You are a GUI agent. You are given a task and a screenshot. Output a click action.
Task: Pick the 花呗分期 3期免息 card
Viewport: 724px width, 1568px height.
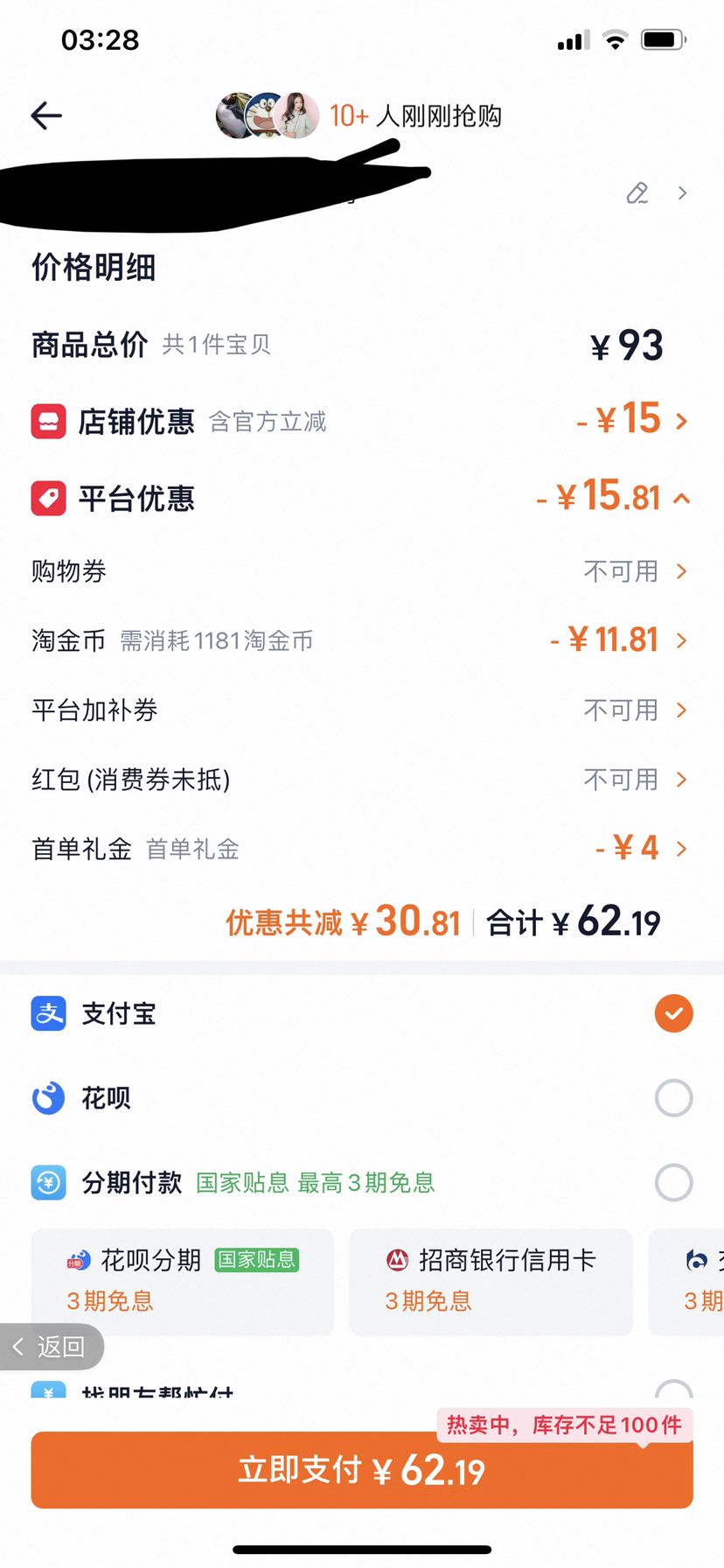point(183,1281)
